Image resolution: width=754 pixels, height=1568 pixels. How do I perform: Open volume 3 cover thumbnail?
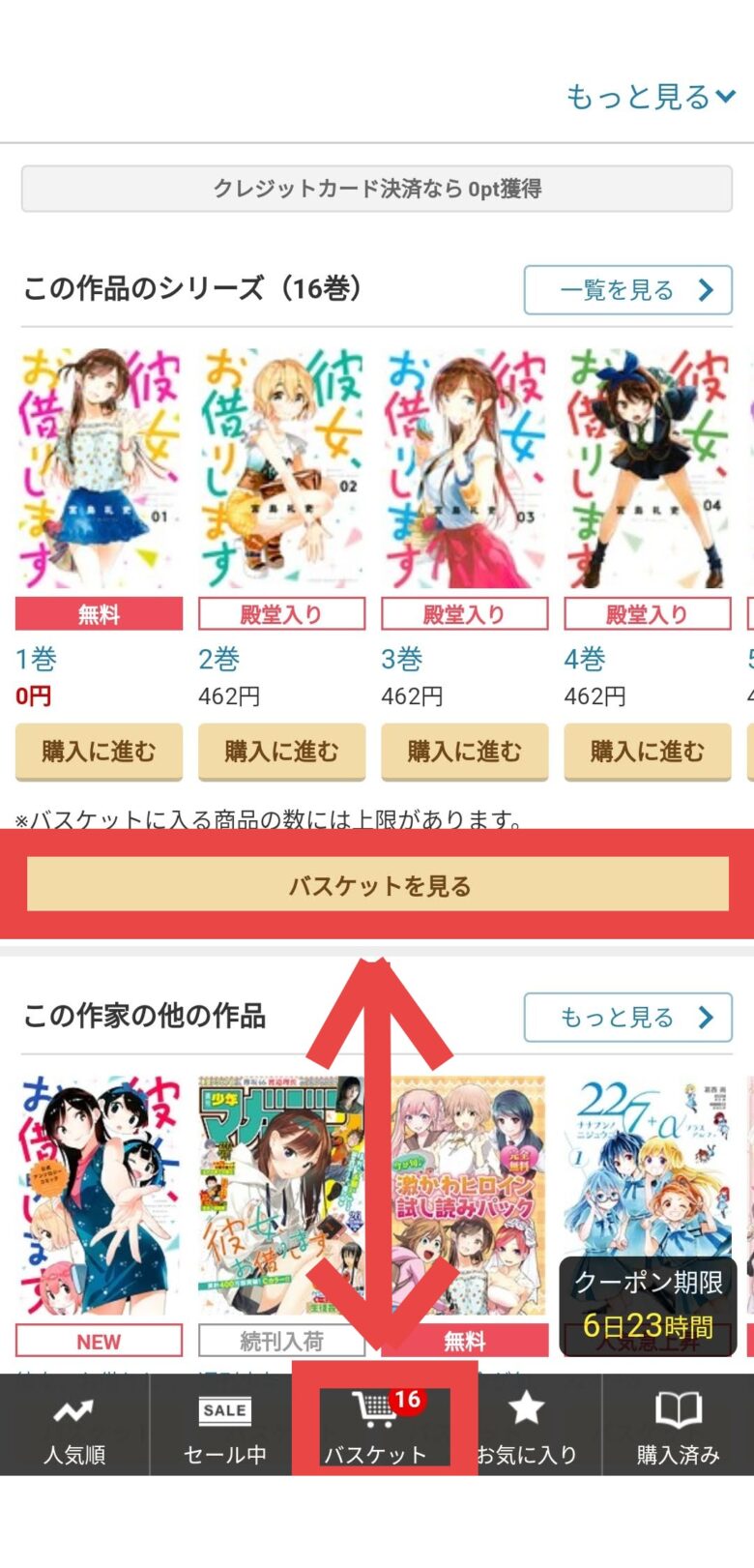click(x=464, y=468)
